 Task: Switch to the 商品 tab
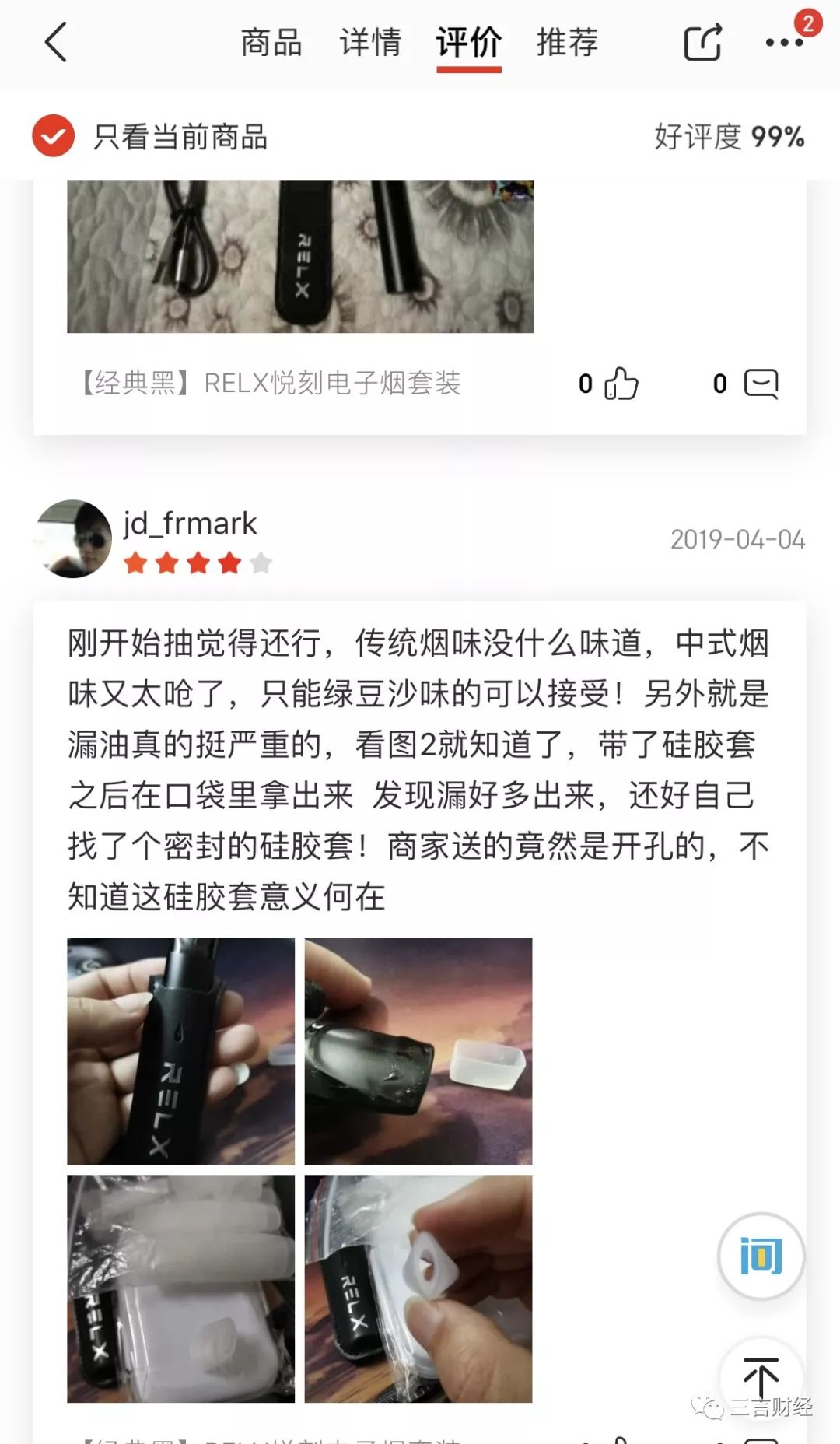[x=271, y=44]
